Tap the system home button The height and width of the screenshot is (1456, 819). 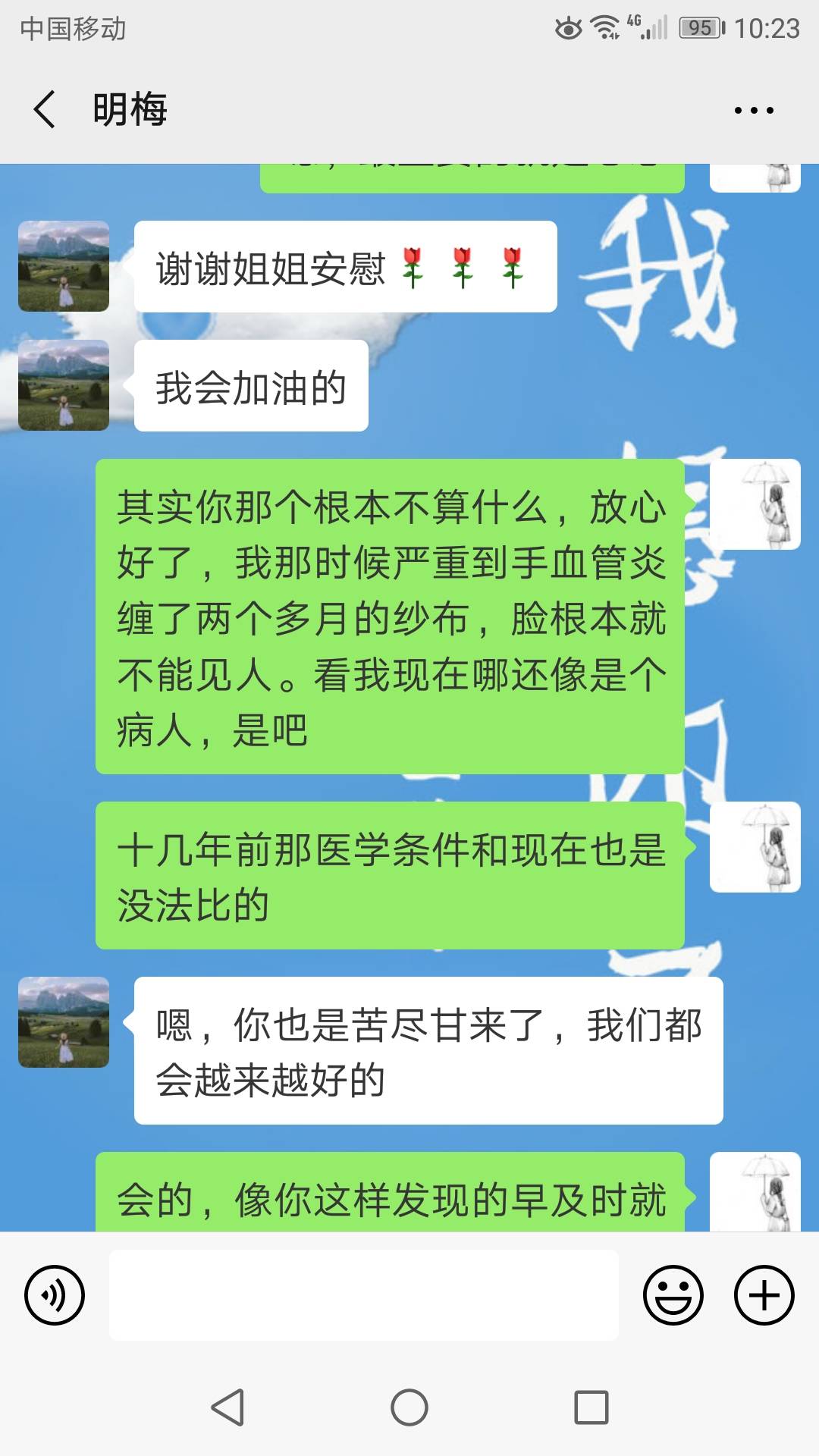point(409,1407)
